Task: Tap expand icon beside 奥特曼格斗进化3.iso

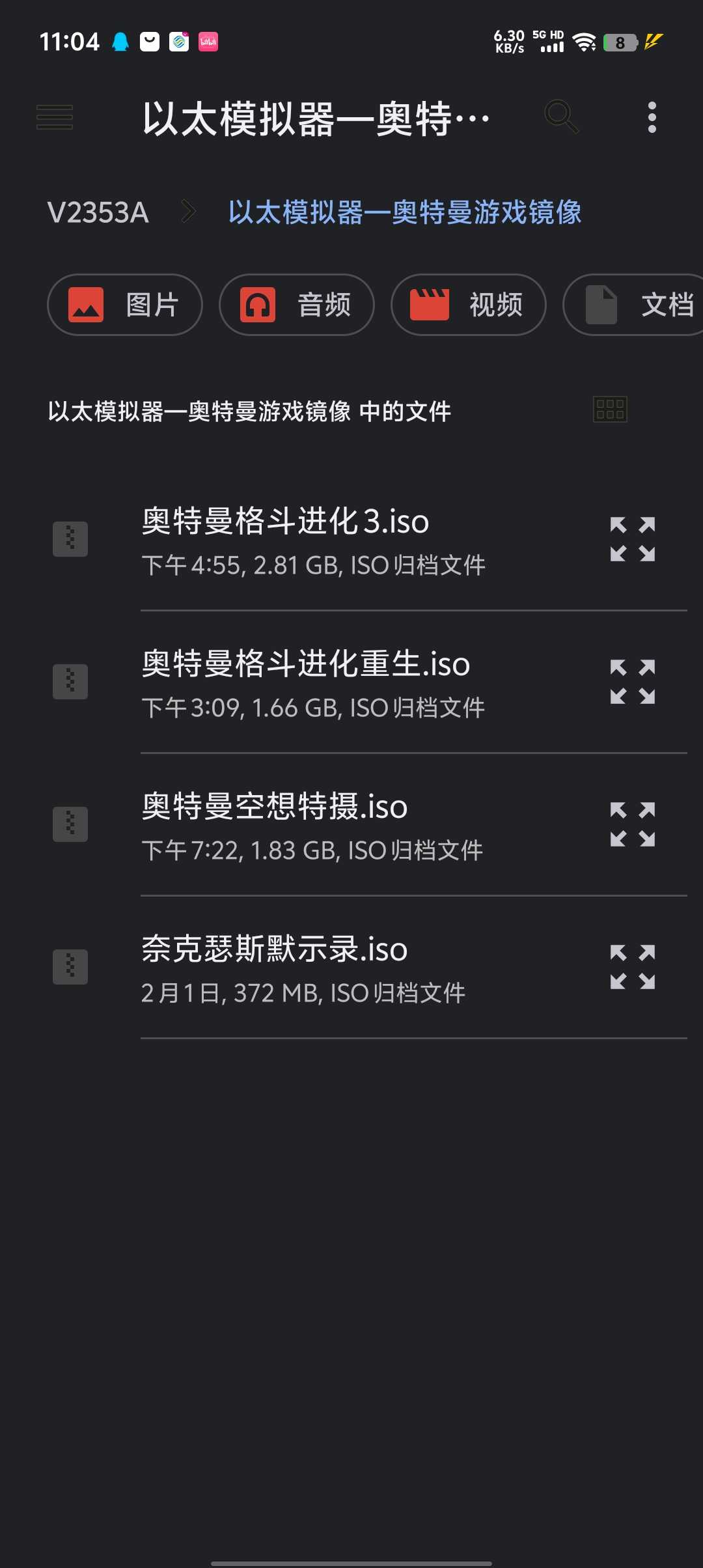Action: [633, 540]
